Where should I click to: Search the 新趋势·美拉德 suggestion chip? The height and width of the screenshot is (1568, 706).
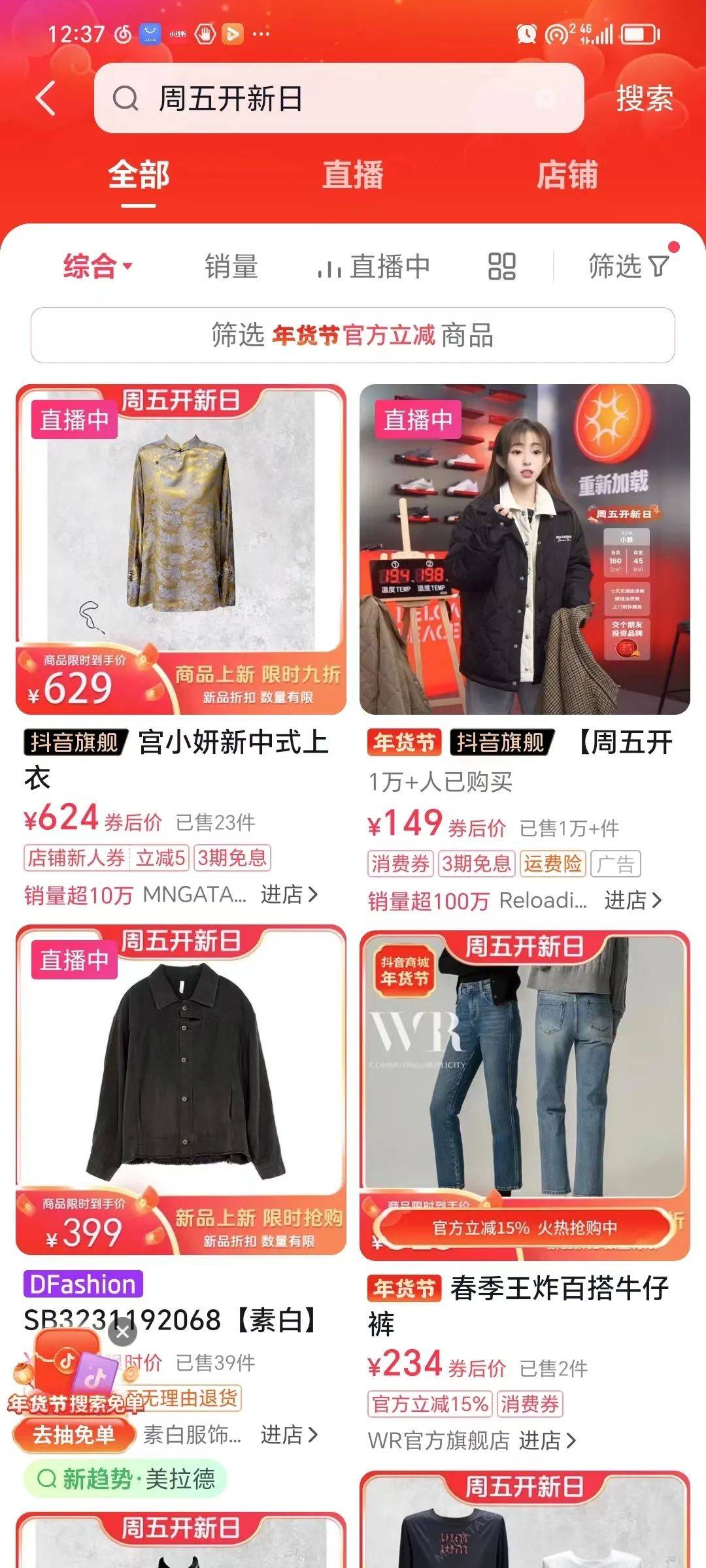pos(126,1478)
